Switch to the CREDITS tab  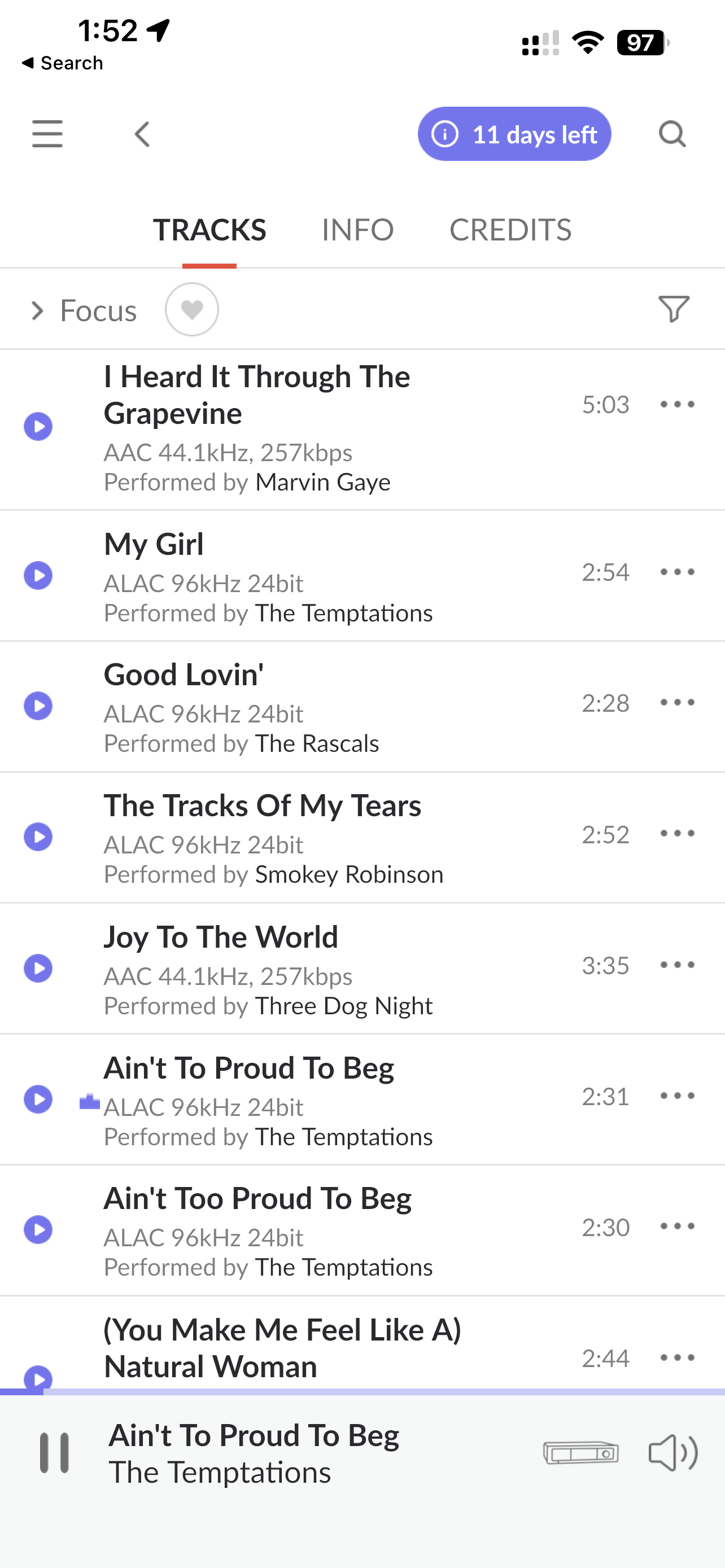coord(510,230)
